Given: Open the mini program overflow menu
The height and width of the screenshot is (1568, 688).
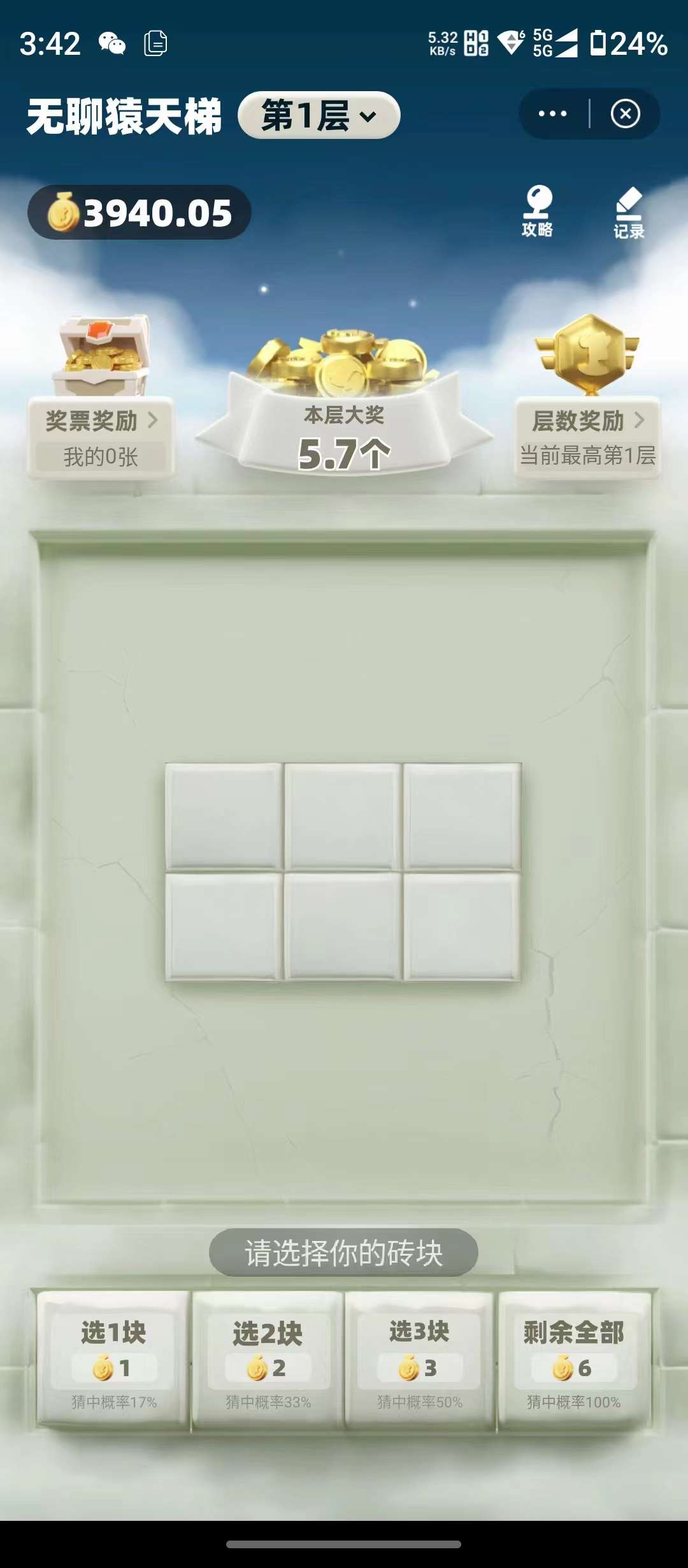Looking at the screenshot, I should pos(552,114).
